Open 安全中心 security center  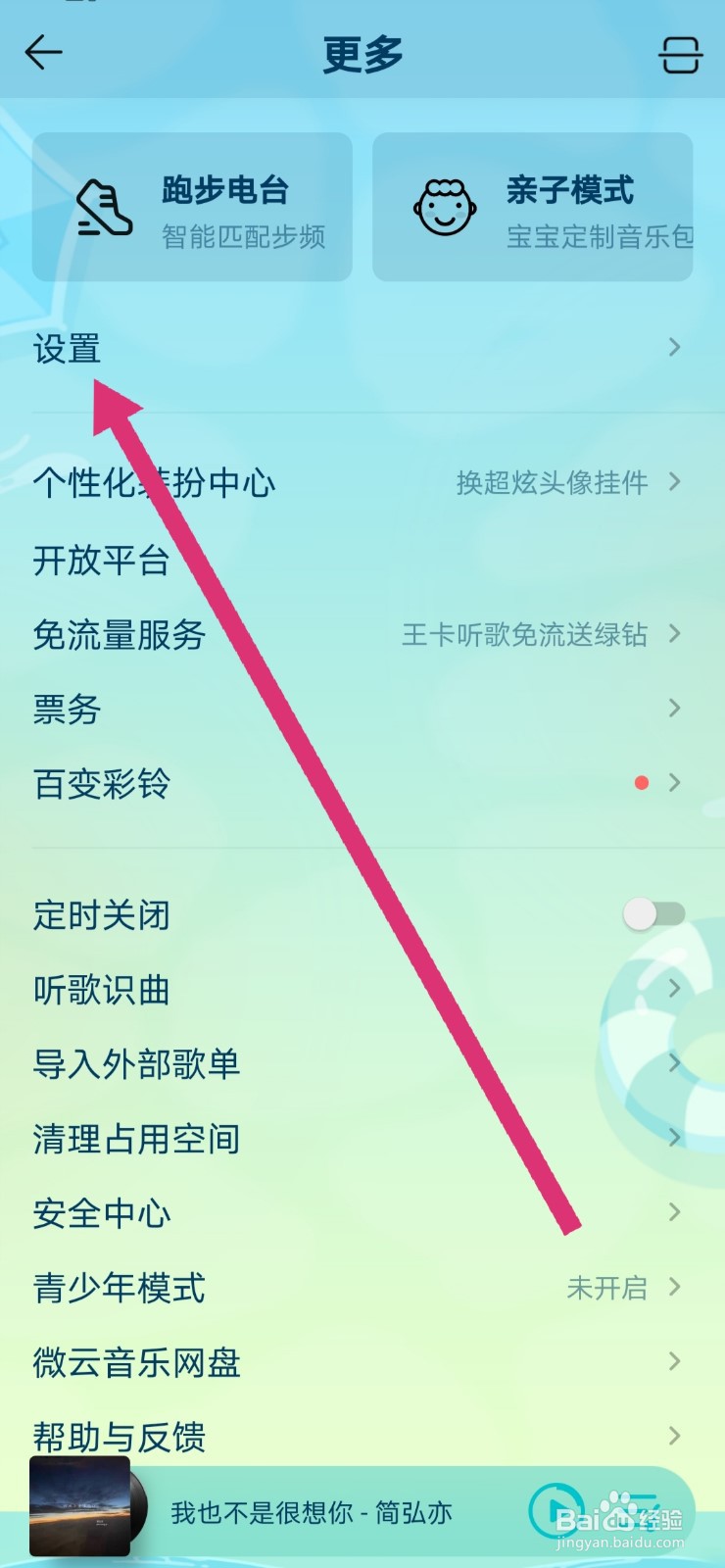[101, 1213]
